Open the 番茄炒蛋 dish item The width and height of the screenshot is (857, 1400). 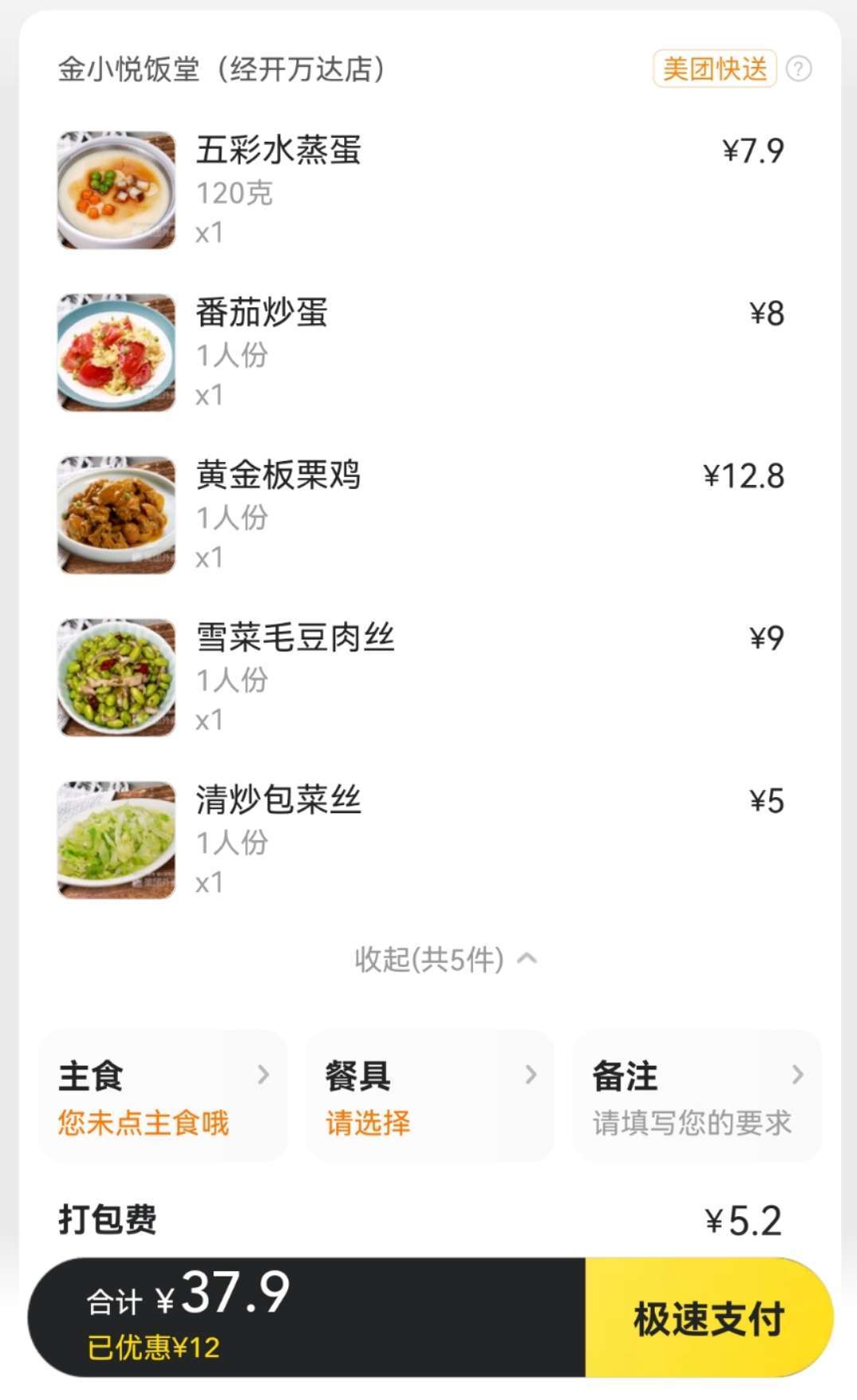[262, 312]
